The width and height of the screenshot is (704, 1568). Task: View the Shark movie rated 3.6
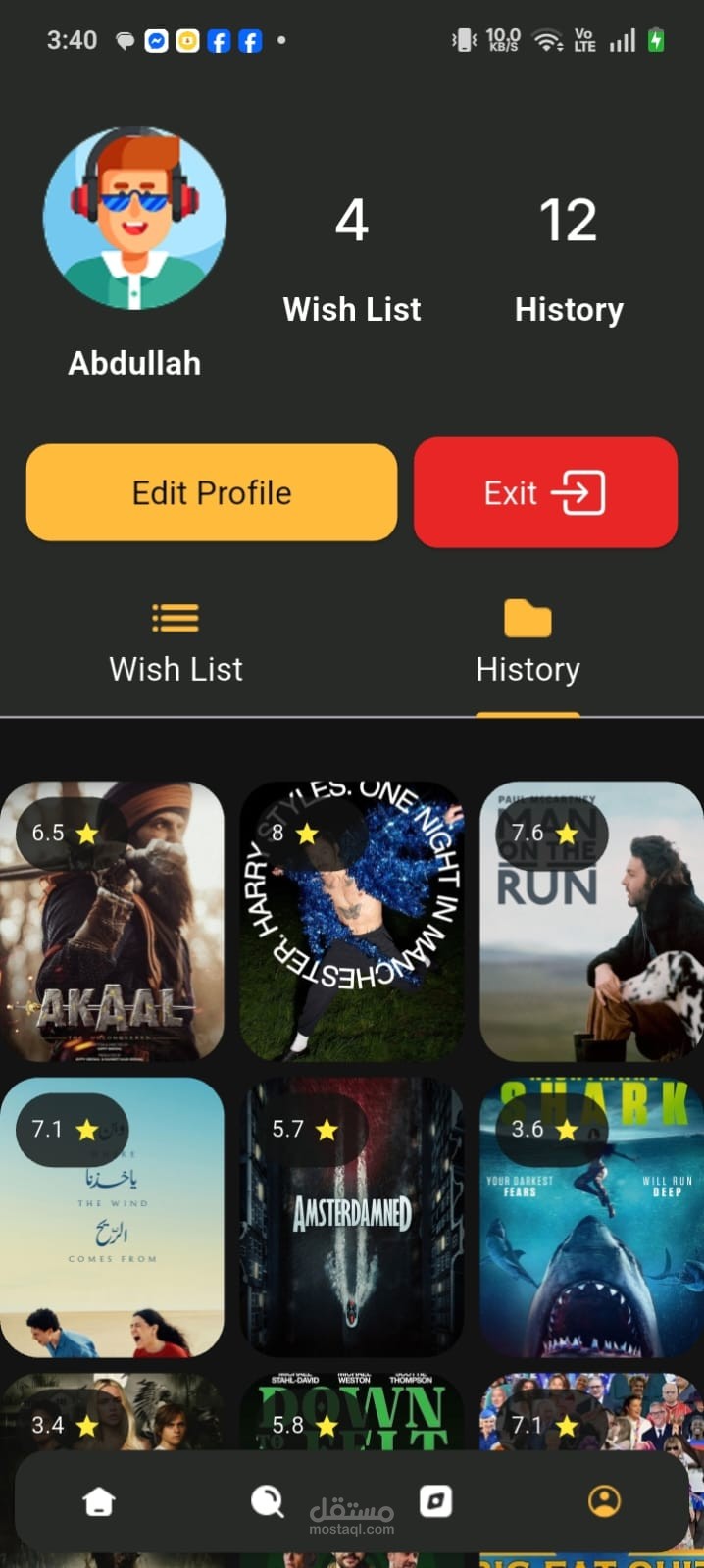(591, 1217)
